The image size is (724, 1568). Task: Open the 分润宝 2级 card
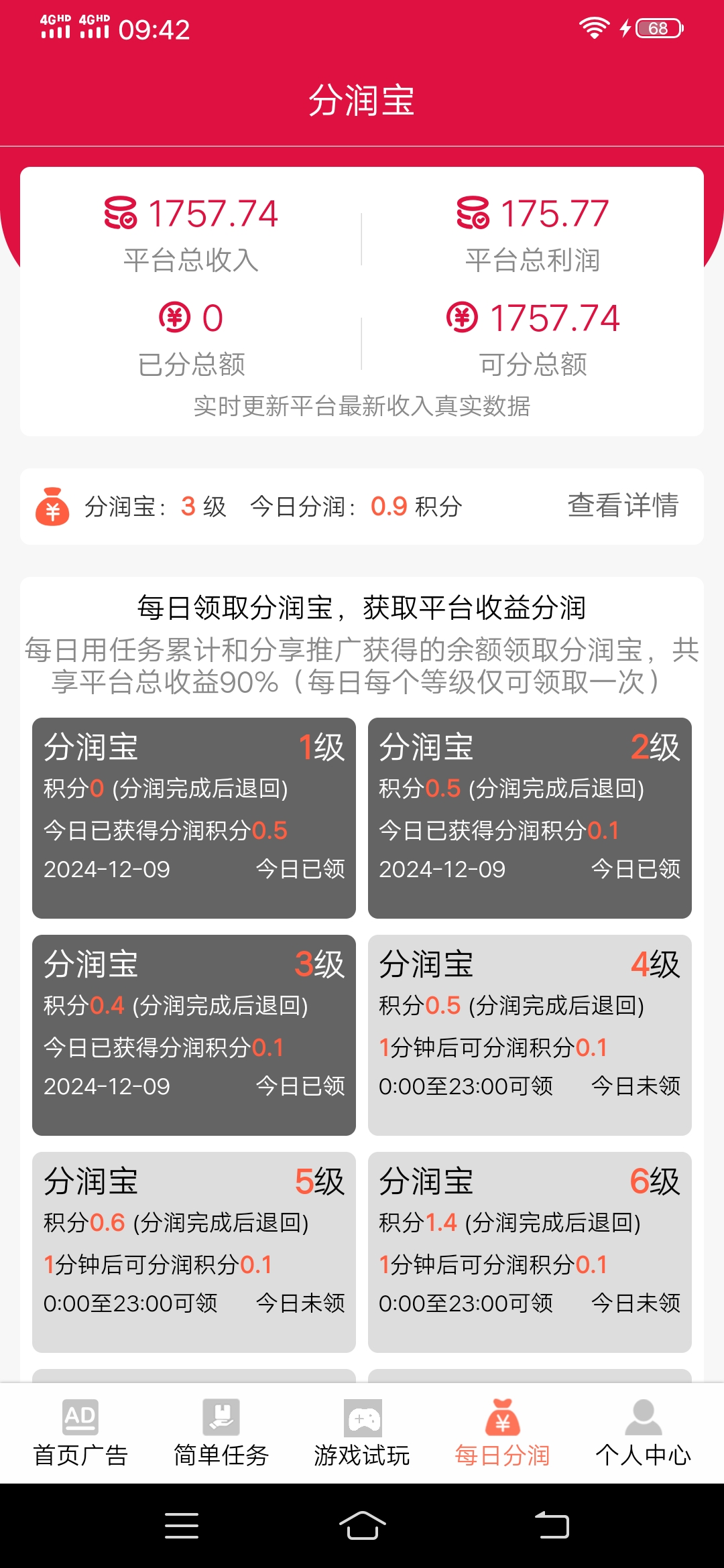pos(530,818)
